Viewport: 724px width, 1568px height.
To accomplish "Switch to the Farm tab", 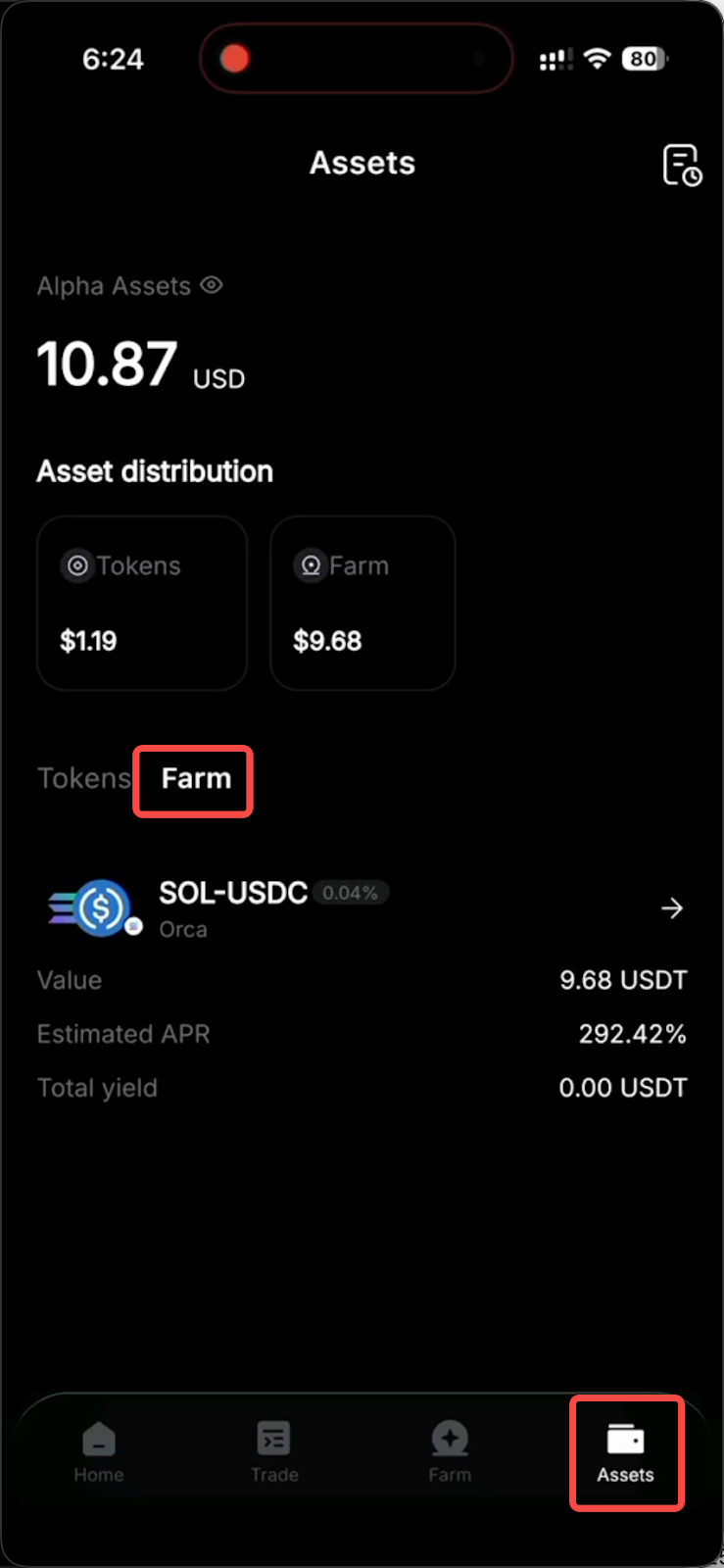I will point(193,779).
